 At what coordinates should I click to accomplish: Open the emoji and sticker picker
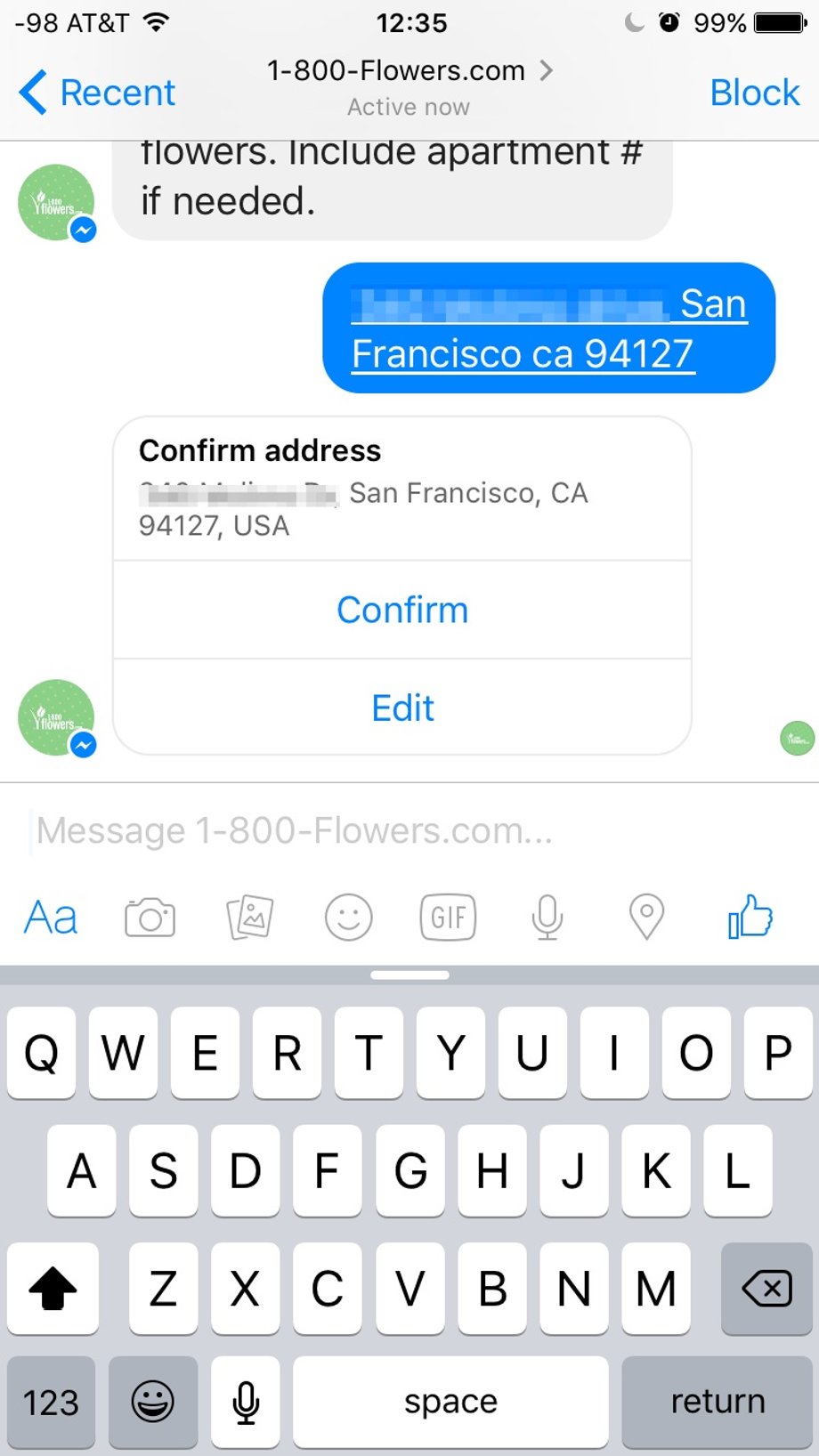coord(348,918)
